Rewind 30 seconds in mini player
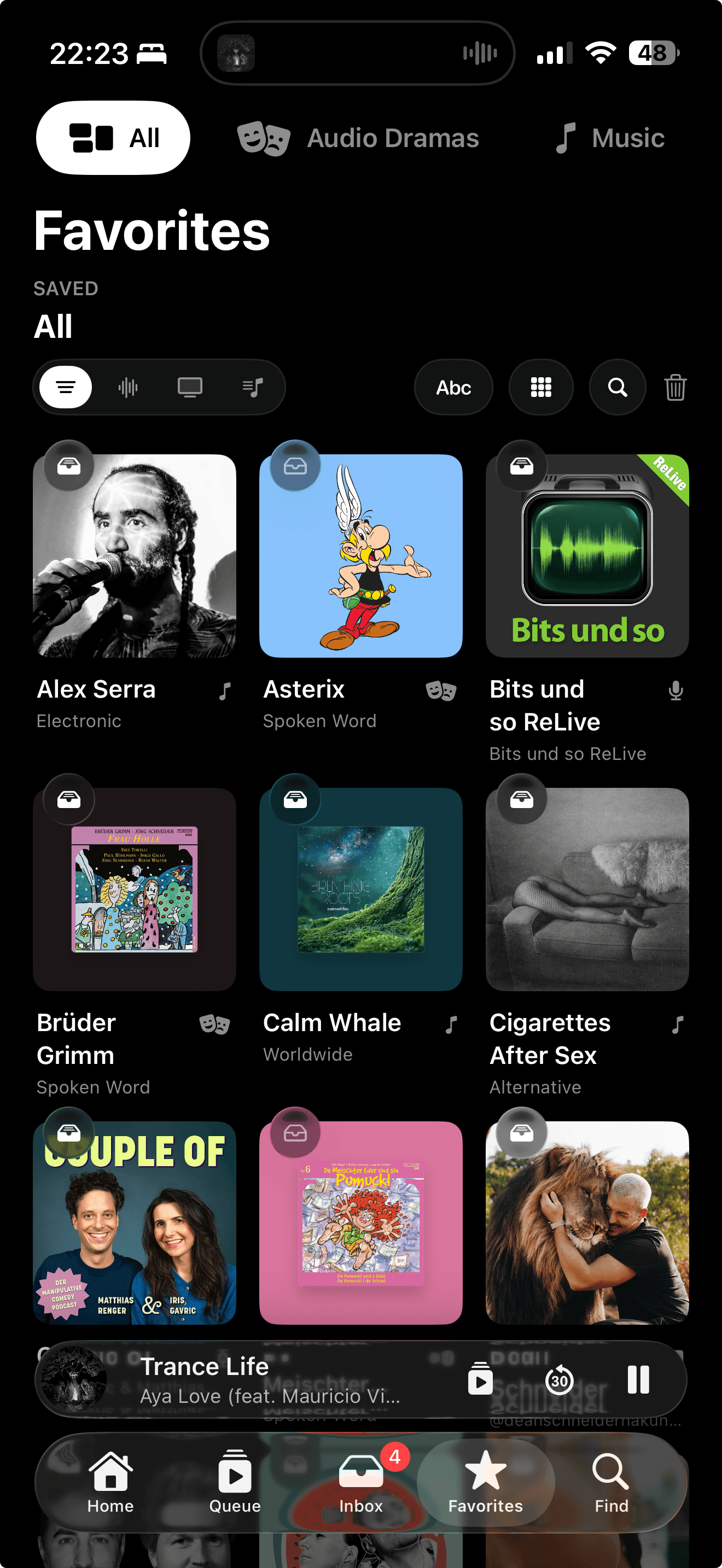This screenshot has height=1568, width=722. [559, 1379]
